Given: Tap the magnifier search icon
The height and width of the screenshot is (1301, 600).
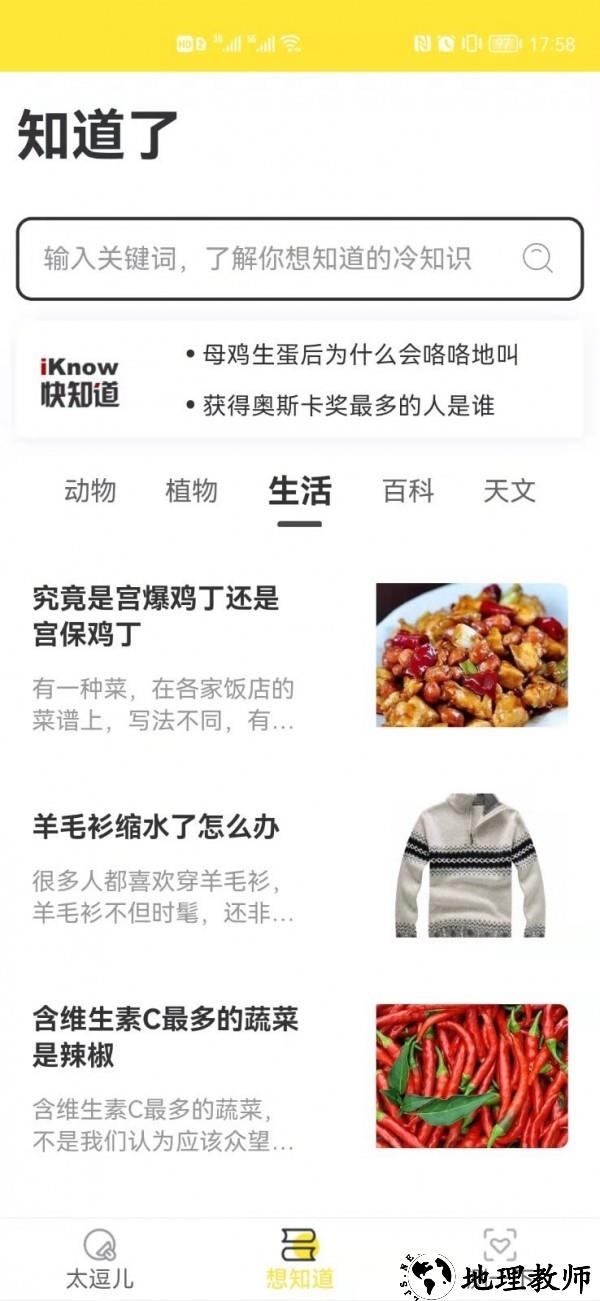Looking at the screenshot, I should (x=538, y=259).
